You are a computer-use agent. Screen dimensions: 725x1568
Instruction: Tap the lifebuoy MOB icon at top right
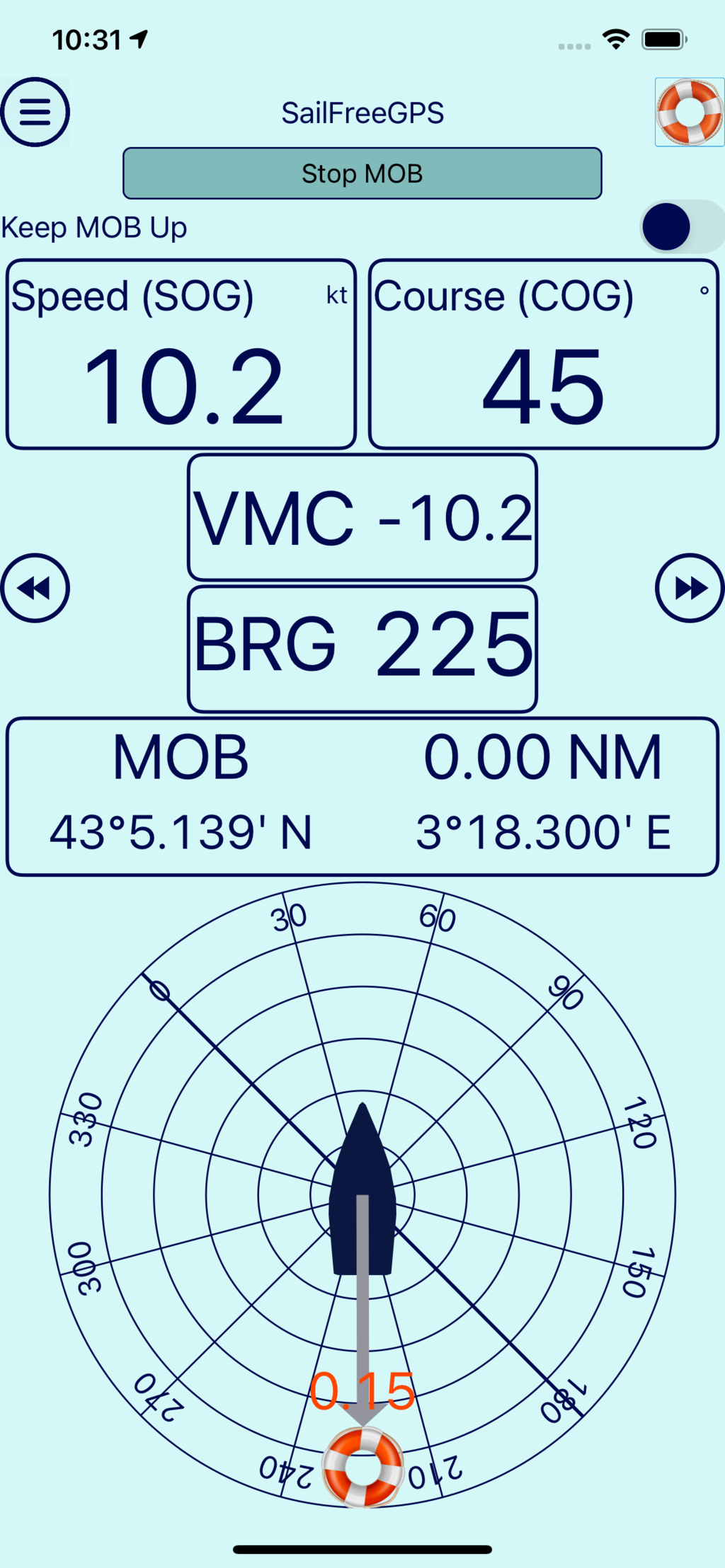tap(690, 112)
